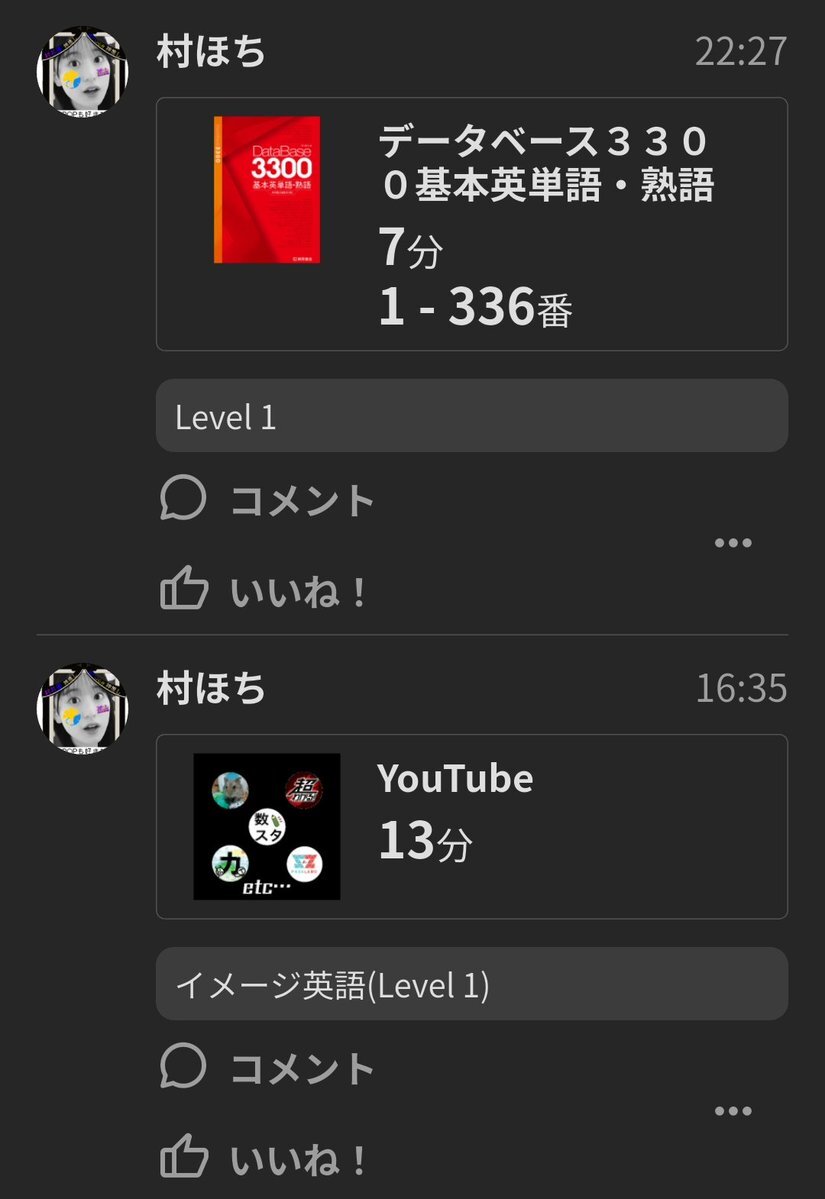The width and height of the screenshot is (825, 1199).
Task: View 村ほち's profile from the 16:35 post avatar
Action: (x=82, y=708)
